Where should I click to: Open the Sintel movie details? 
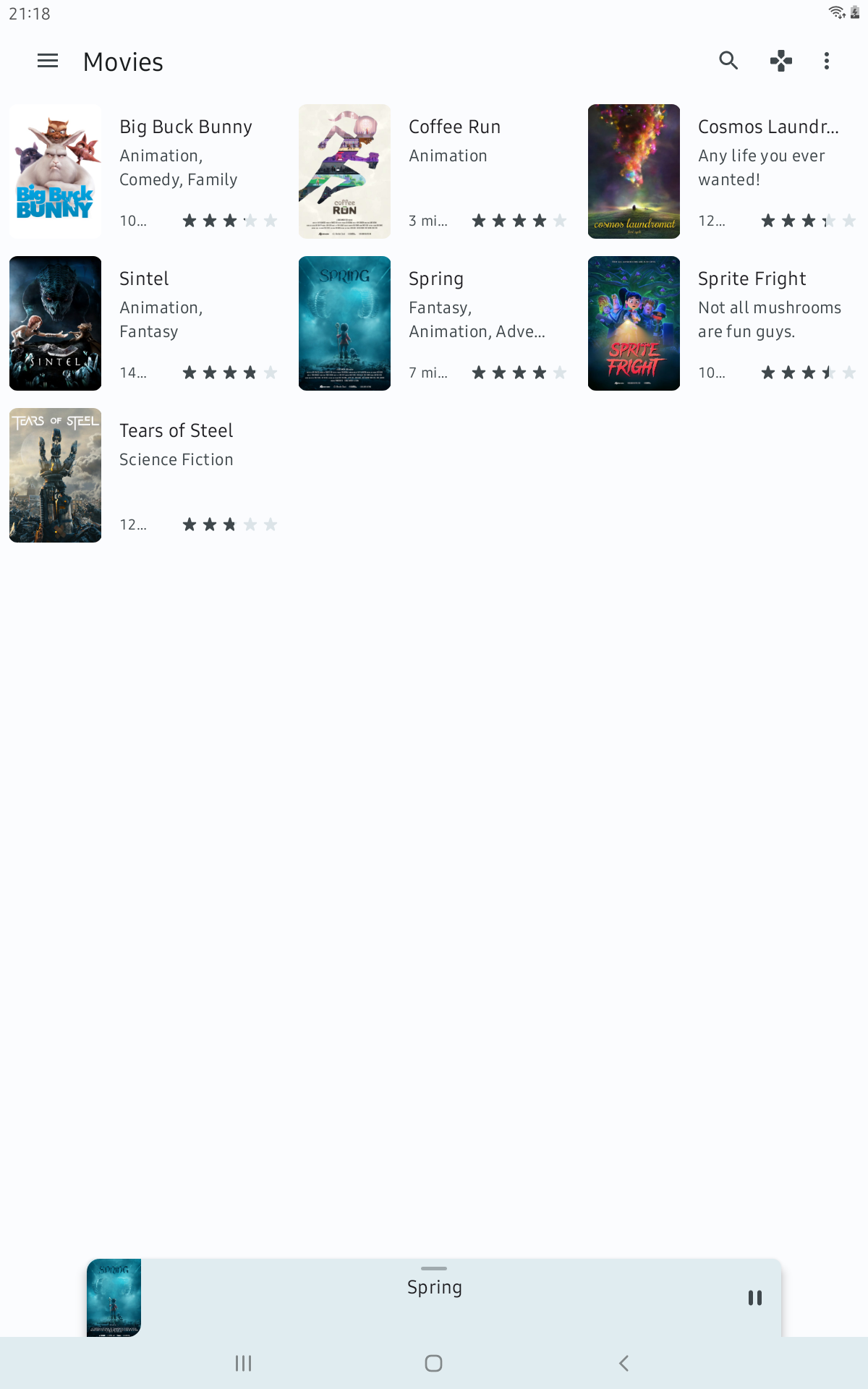145,323
